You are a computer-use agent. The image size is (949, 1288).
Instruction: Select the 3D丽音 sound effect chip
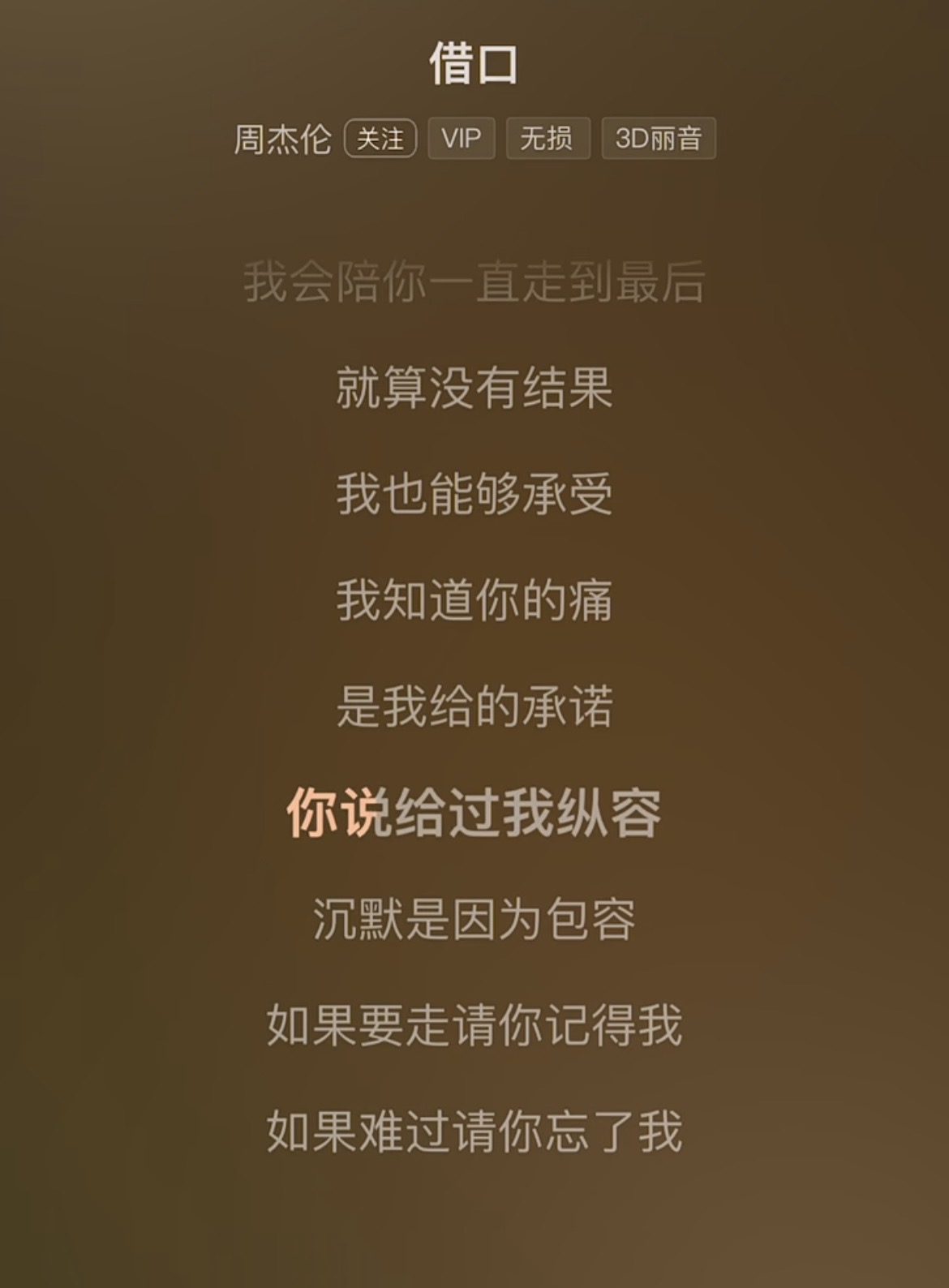tap(659, 139)
